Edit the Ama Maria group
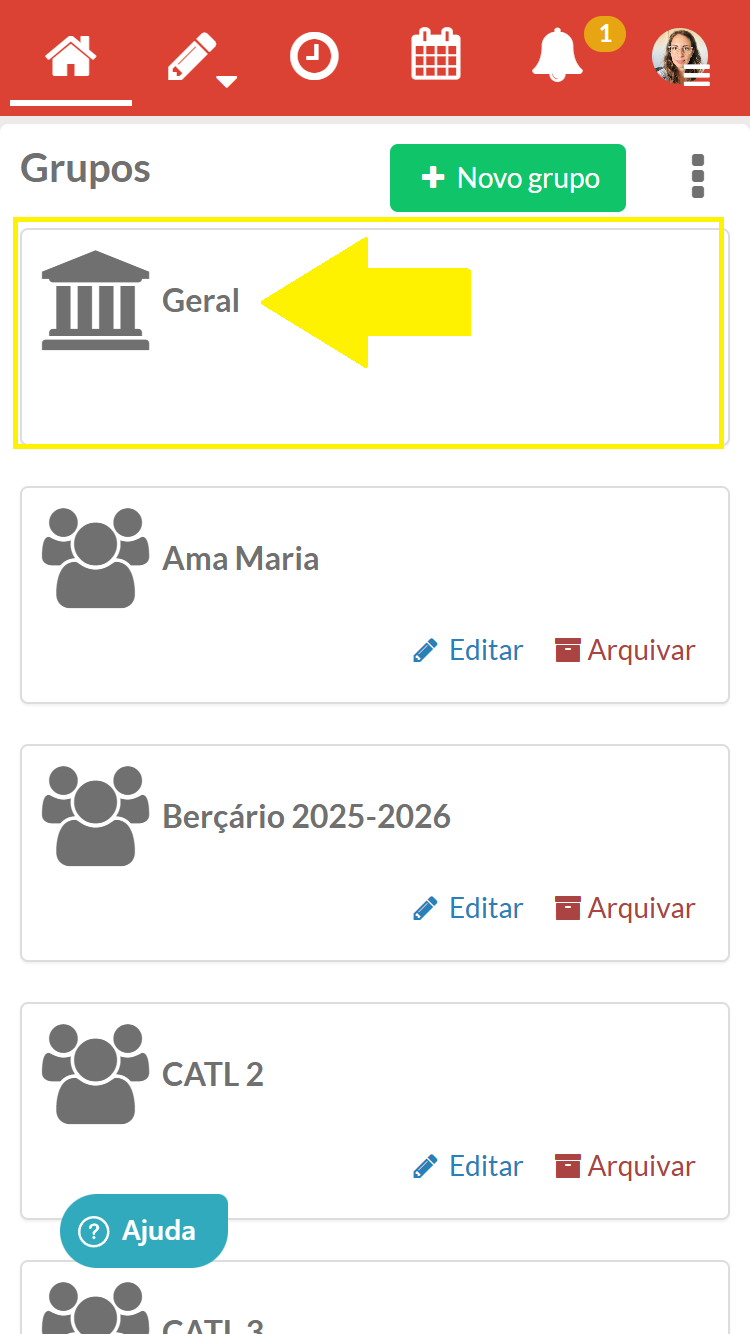 pyautogui.click(x=468, y=651)
